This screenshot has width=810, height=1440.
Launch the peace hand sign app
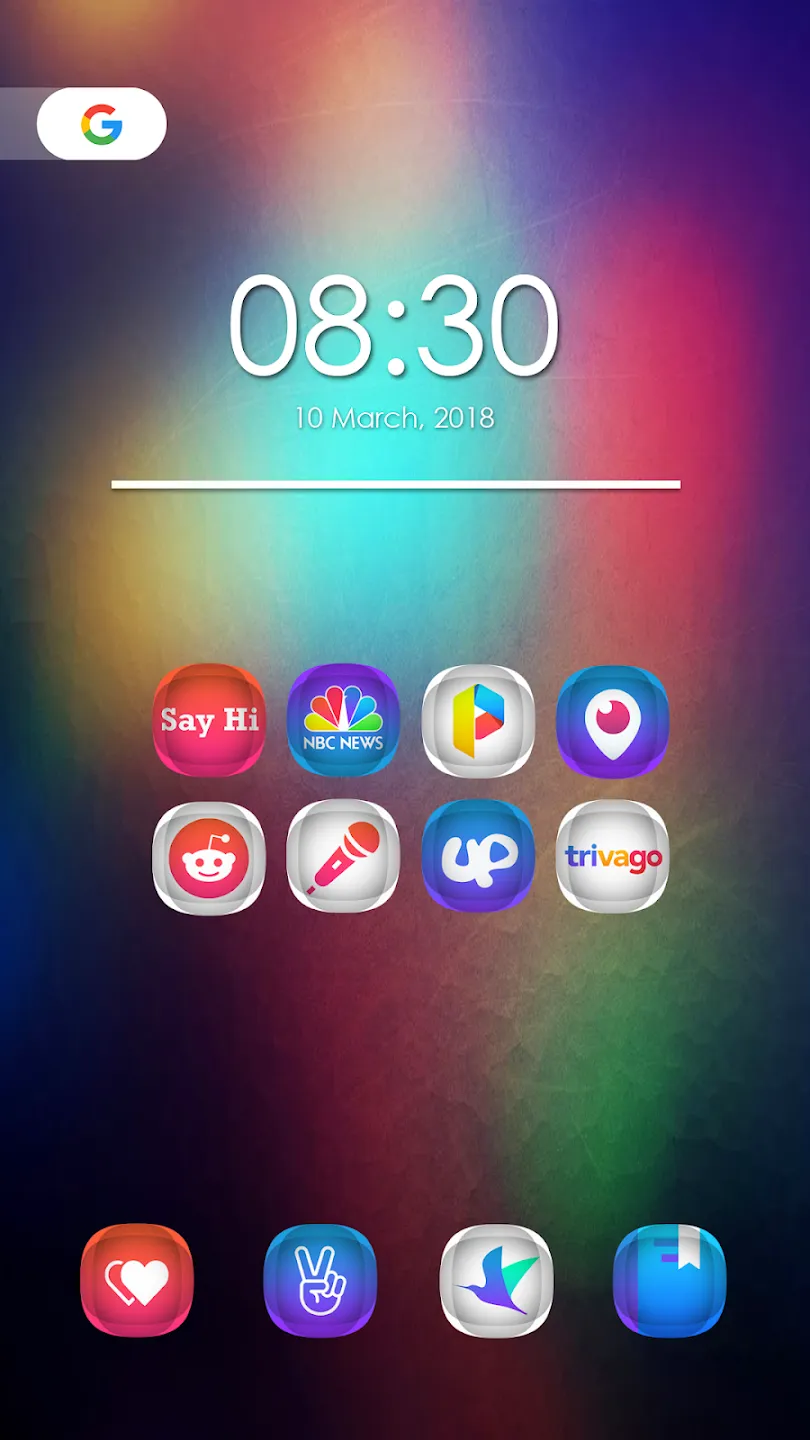pos(320,1281)
